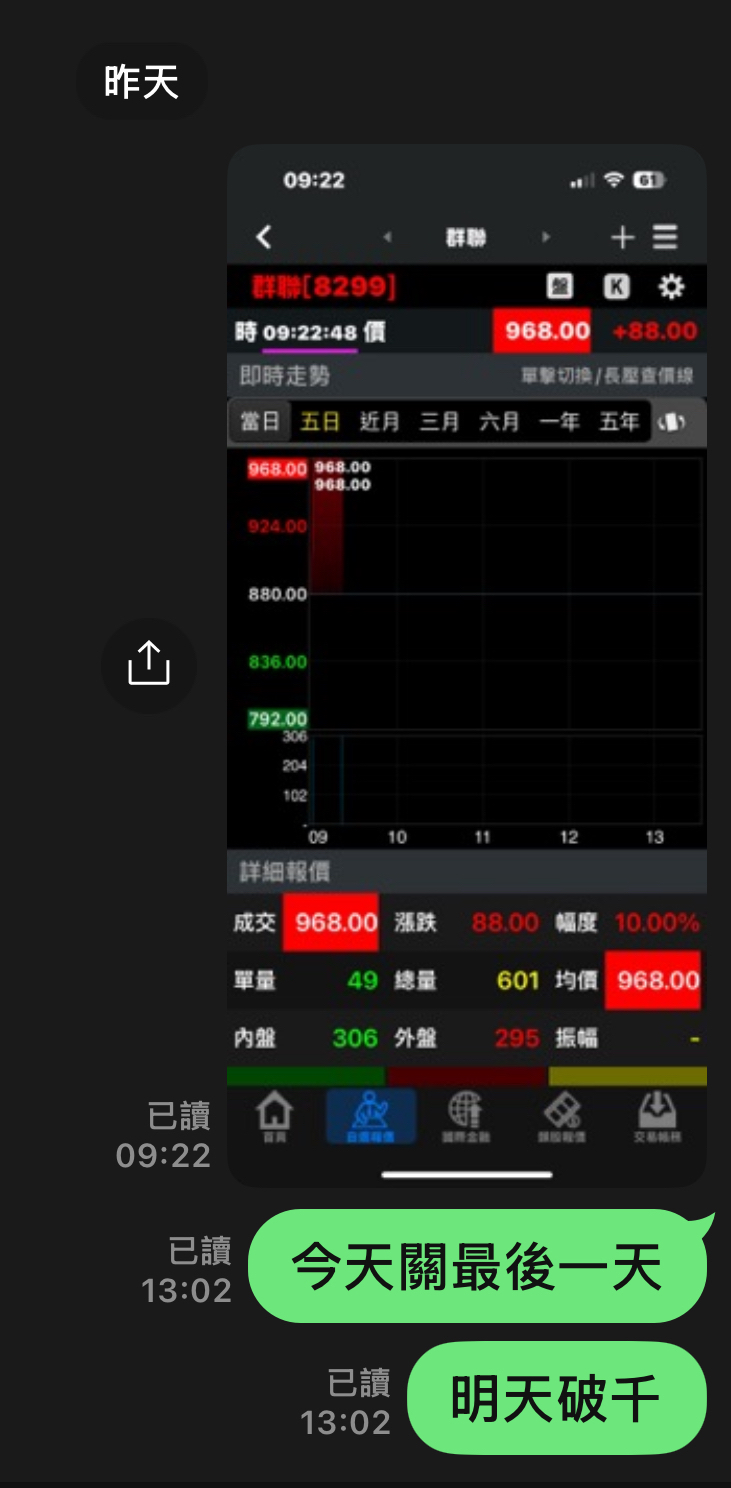Share the stock screenshot image
The width and height of the screenshot is (731, 1488).
click(149, 665)
